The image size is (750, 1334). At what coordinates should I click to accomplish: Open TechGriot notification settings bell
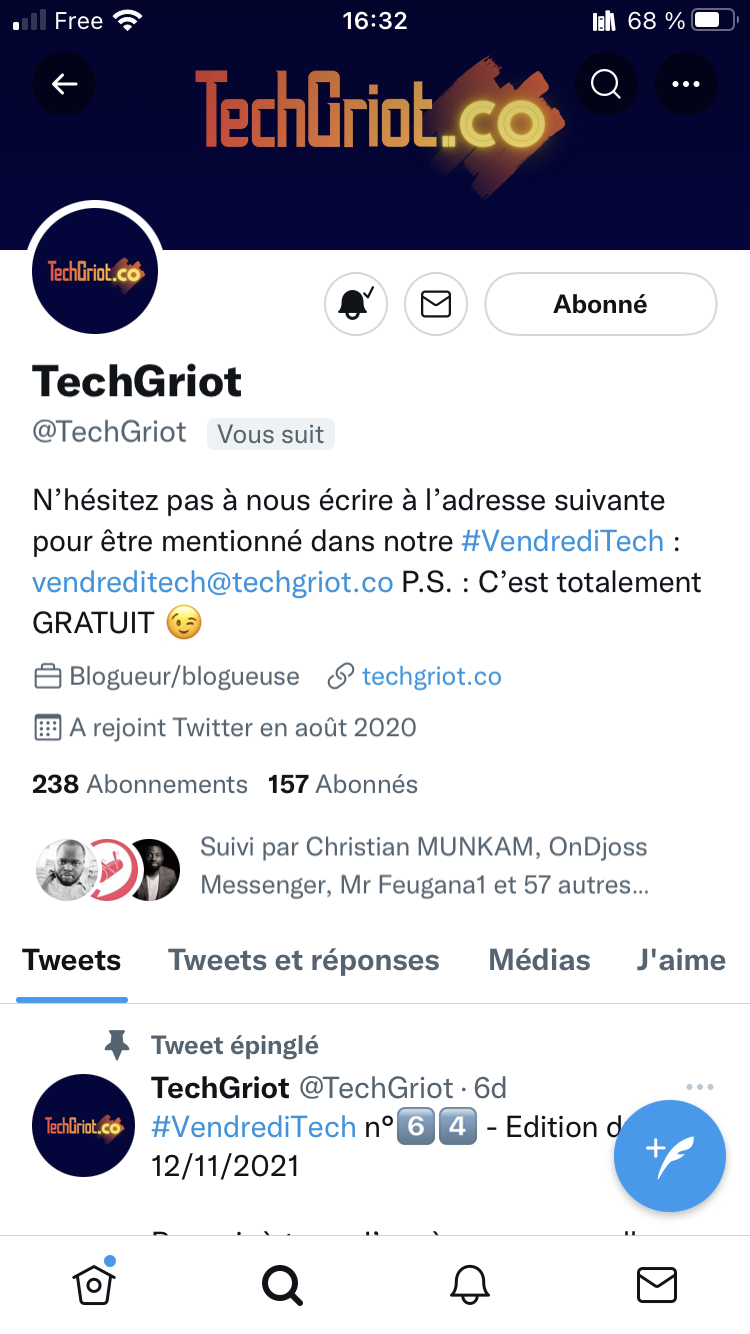(x=356, y=304)
